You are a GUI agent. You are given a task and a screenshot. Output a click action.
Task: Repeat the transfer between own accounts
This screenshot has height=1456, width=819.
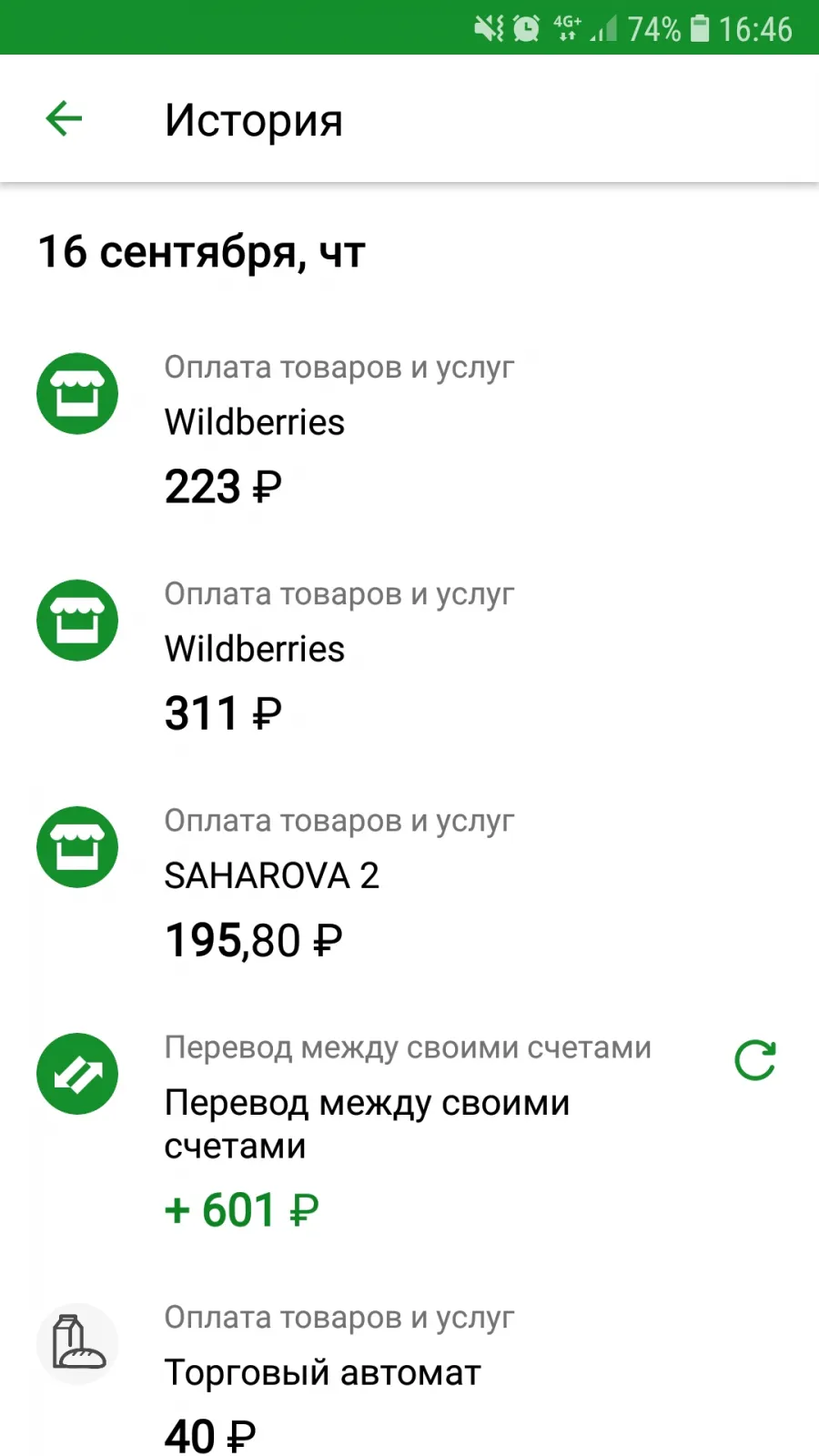click(755, 1061)
